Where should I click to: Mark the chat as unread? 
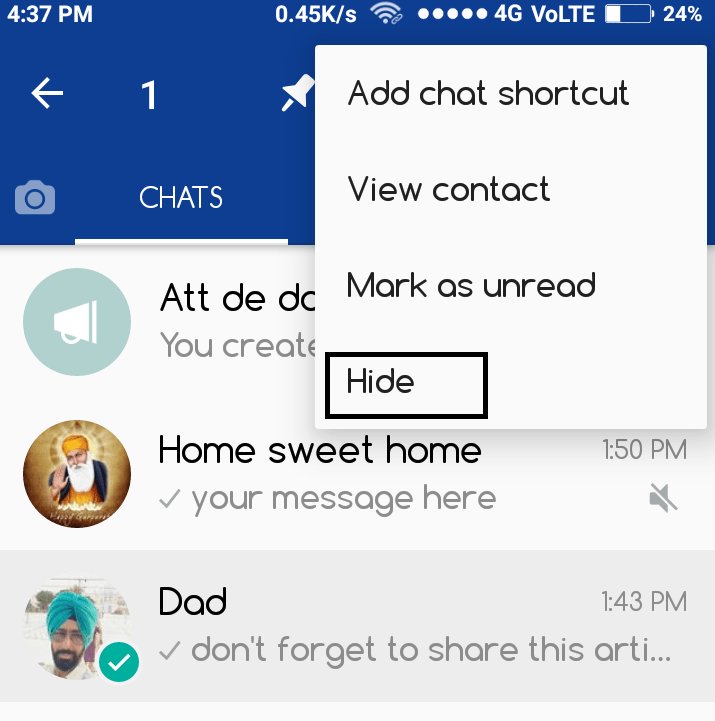tap(471, 286)
